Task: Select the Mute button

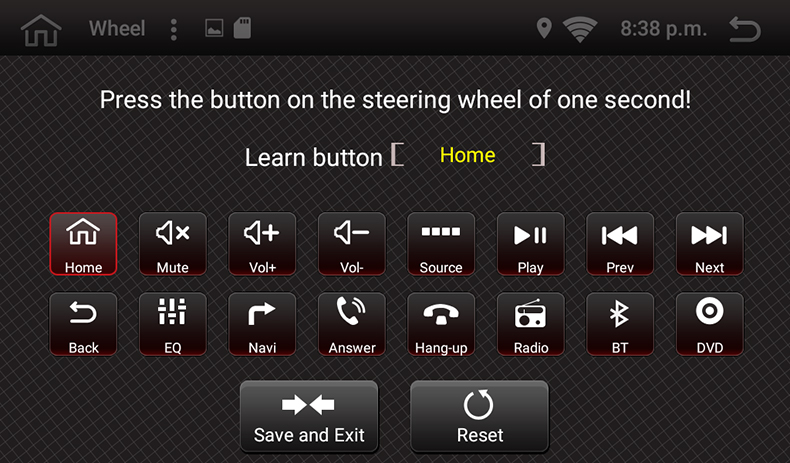Action: coord(173,244)
